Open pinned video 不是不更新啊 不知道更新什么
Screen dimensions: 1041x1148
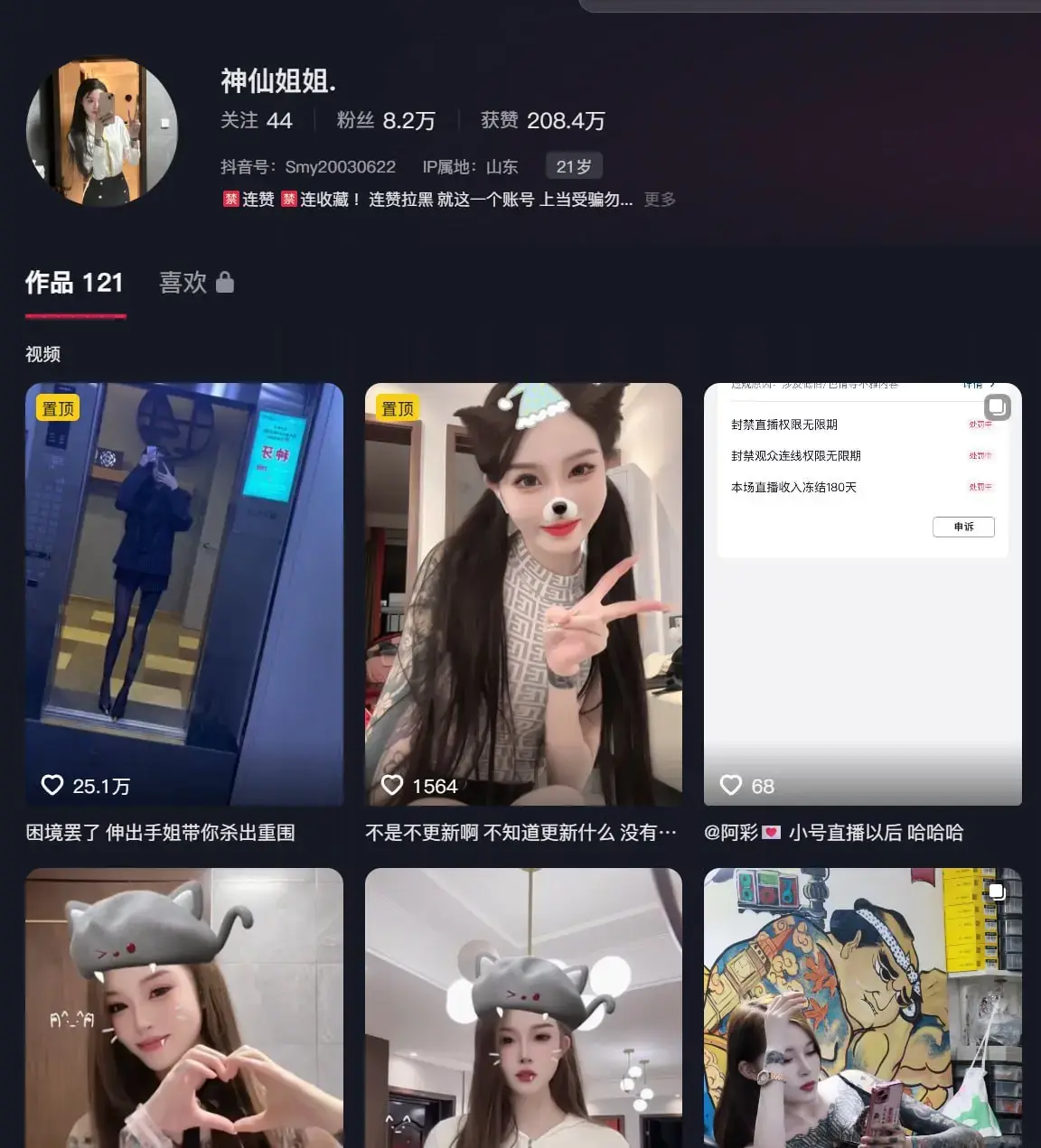(523, 593)
